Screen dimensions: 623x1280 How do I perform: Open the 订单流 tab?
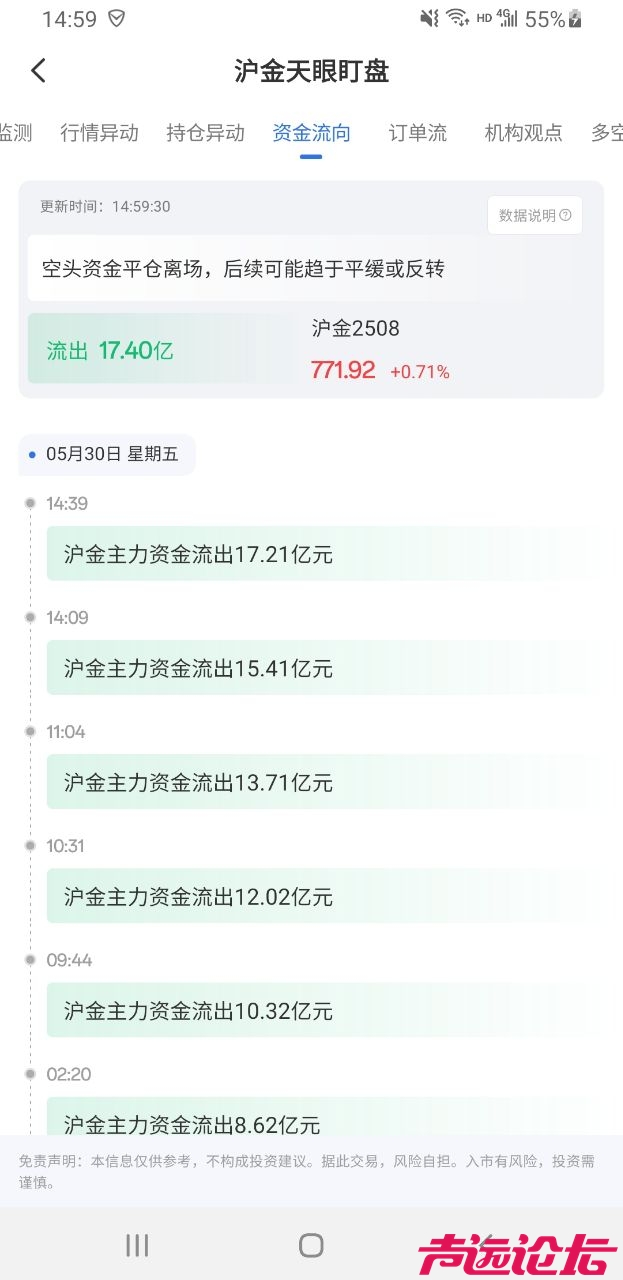[x=417, y=133]
